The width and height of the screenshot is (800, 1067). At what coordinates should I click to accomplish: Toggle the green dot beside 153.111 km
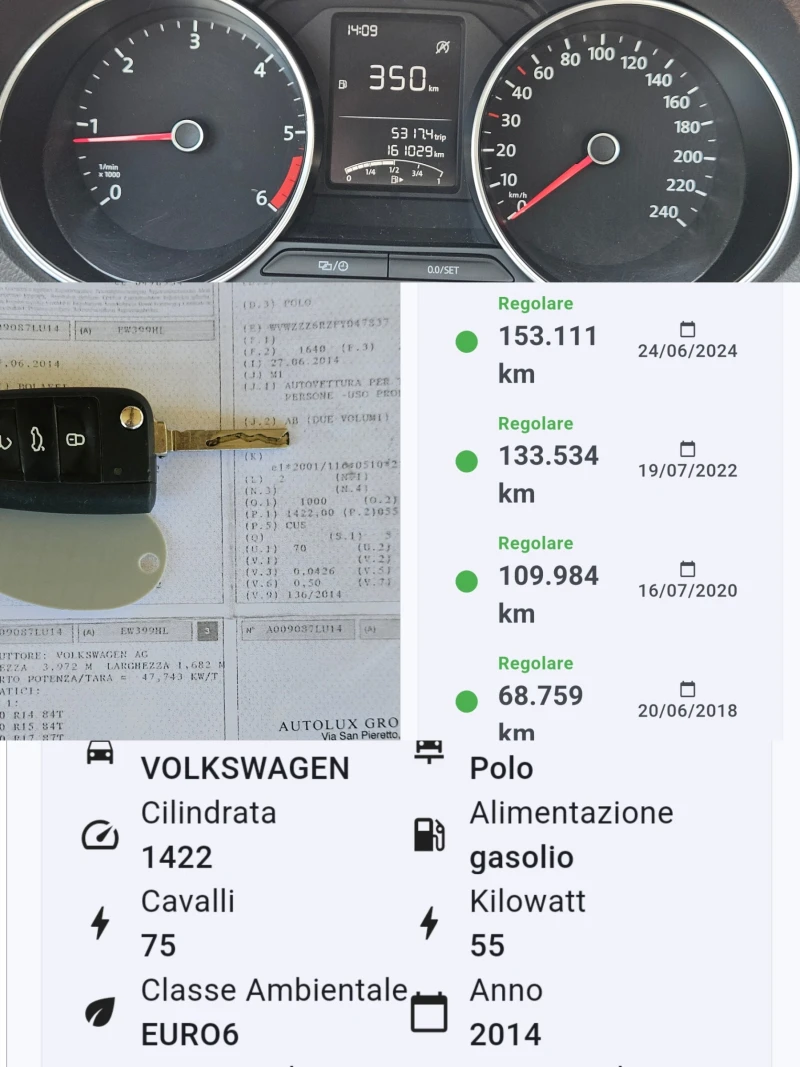coord(465,342)
